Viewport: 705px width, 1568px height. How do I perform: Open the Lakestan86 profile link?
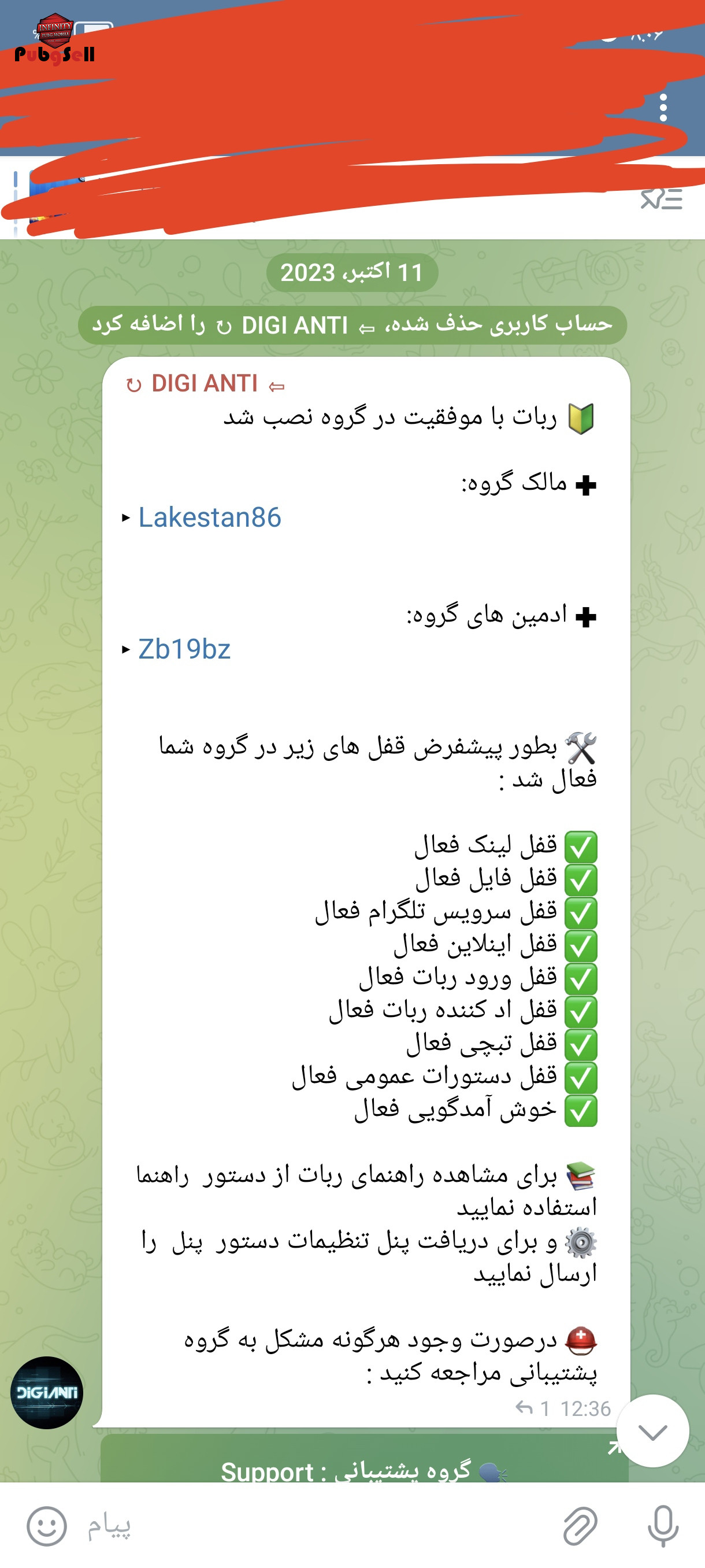209,517
